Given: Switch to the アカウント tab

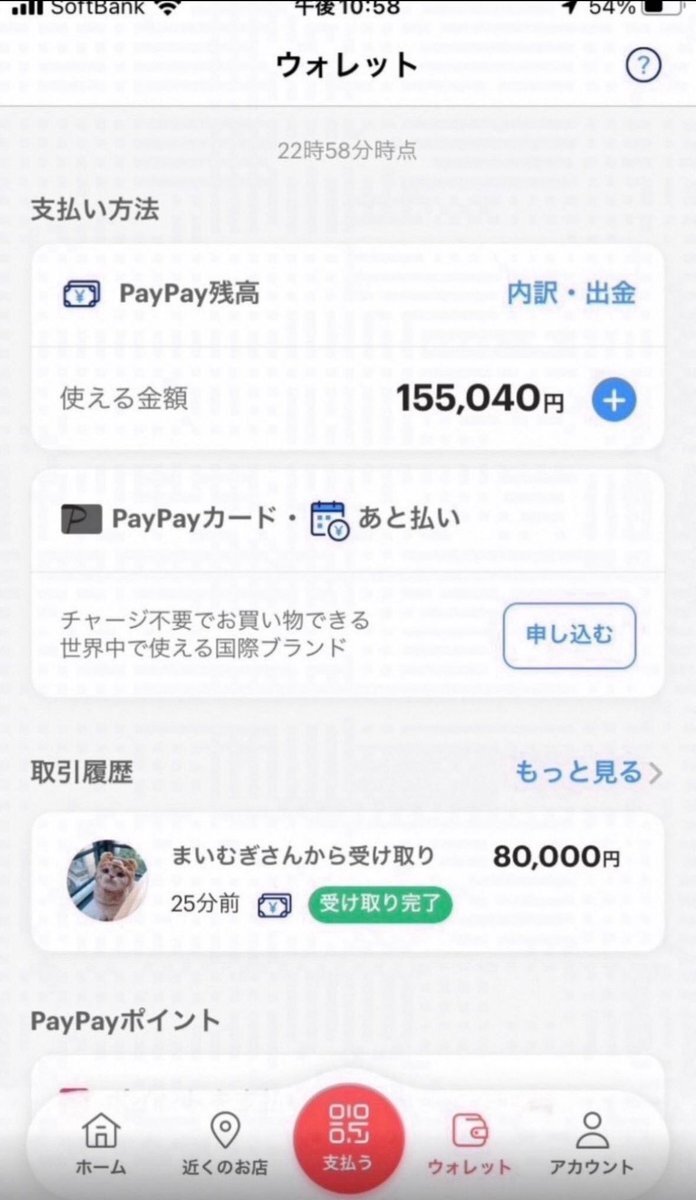Looking at the screenshot, I should click(591, 1145).
